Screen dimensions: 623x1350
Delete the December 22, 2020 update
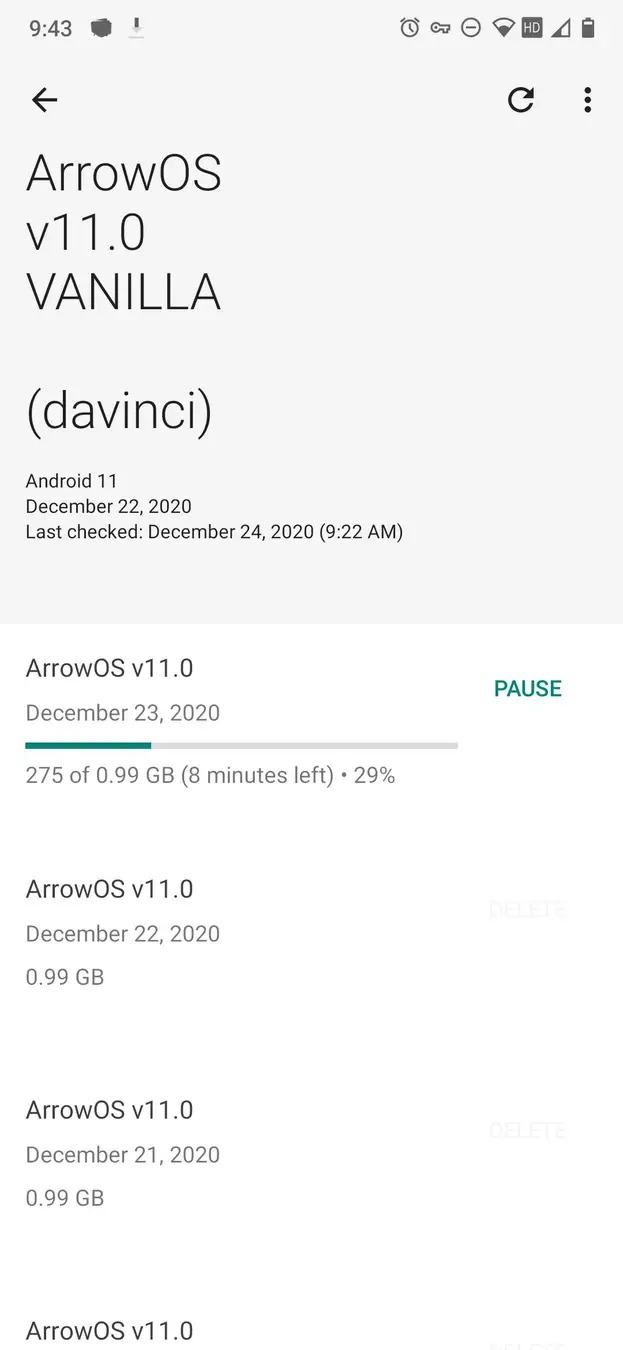tap(528, 910)
